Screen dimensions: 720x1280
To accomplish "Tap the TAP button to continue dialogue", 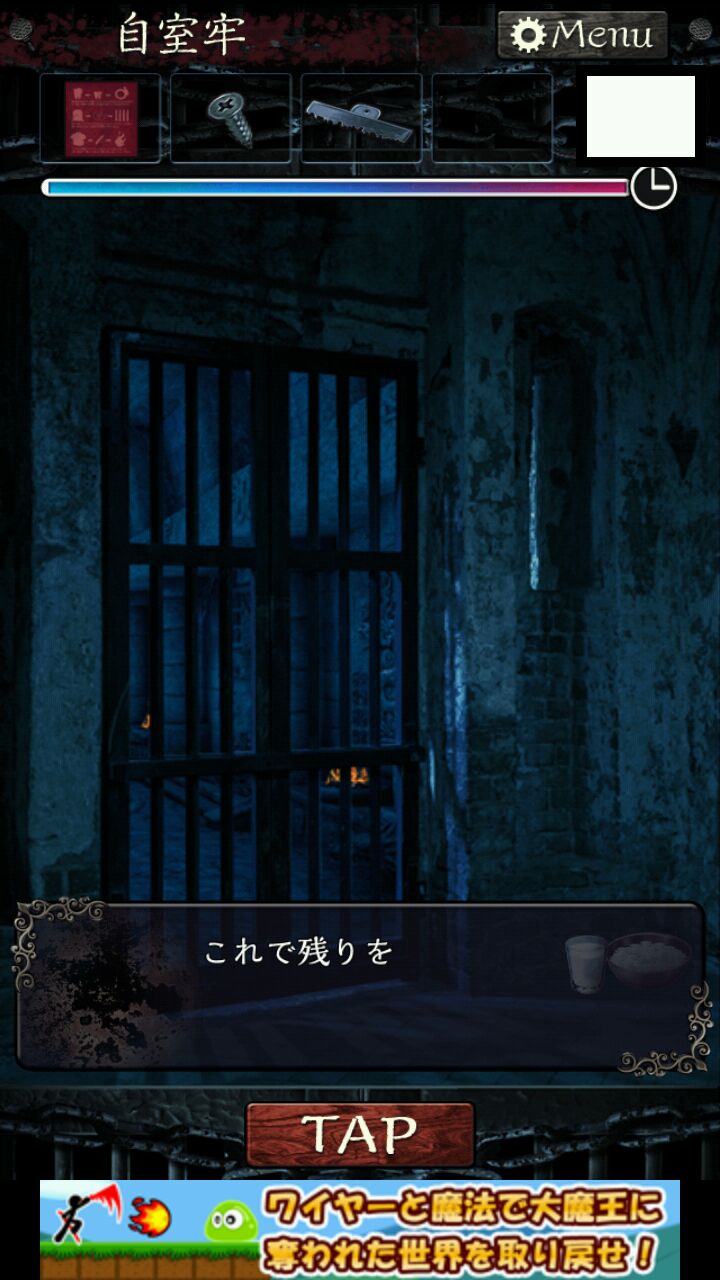I will point(360,1134).
